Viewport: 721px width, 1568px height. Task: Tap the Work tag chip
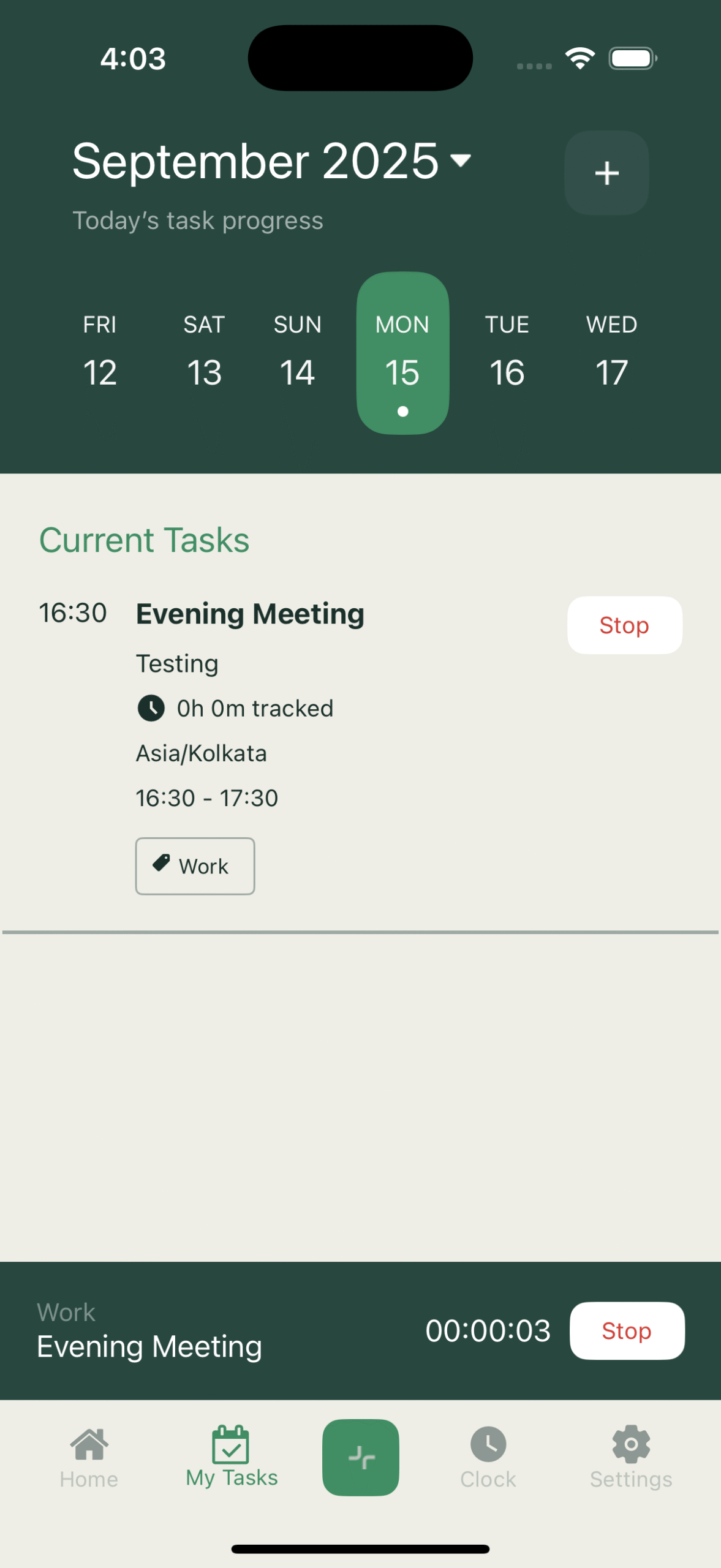(x=195, y=866)
